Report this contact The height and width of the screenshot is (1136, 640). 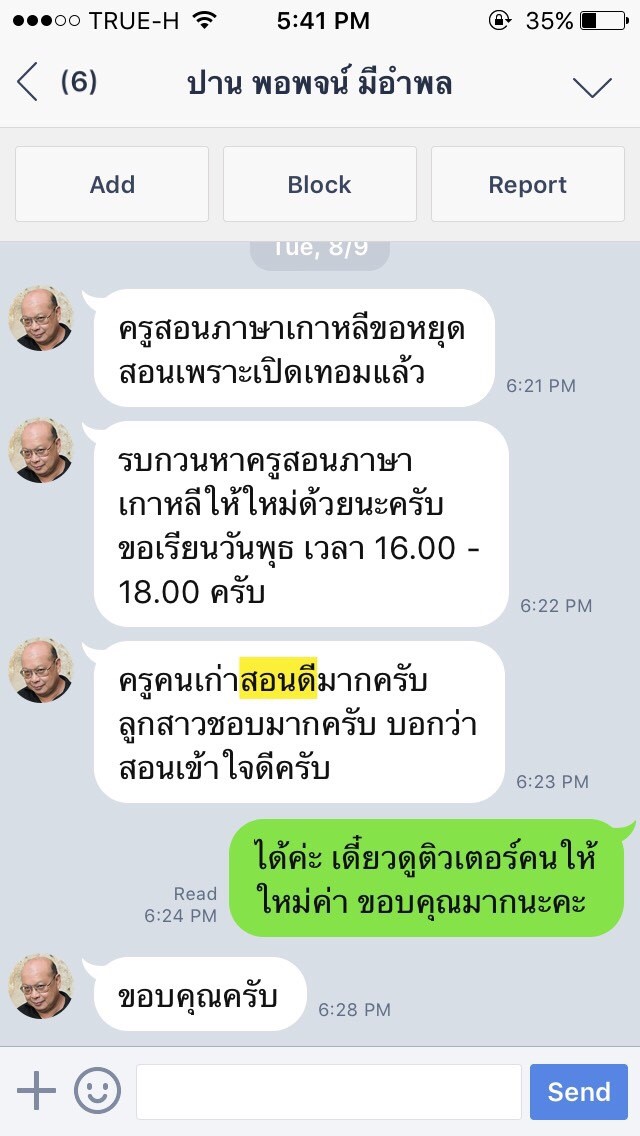[528, 184]
